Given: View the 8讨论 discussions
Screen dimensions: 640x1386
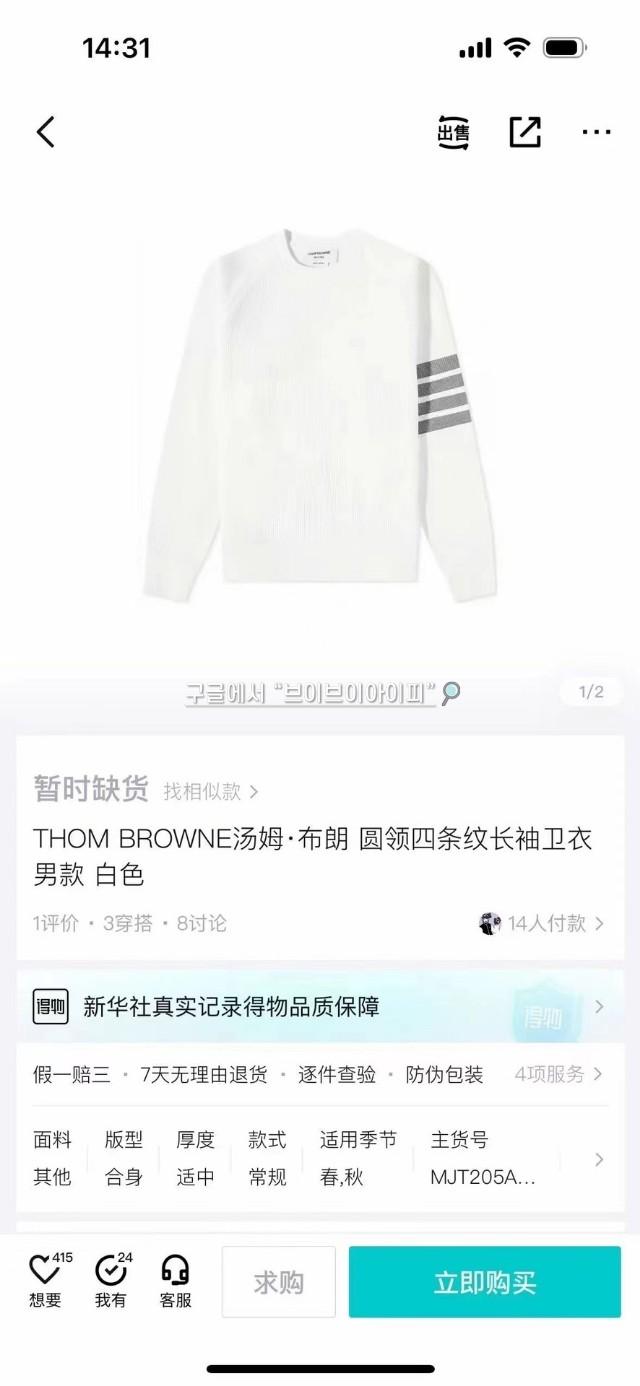Looking at the screenshot, I should tap(202, 923).
